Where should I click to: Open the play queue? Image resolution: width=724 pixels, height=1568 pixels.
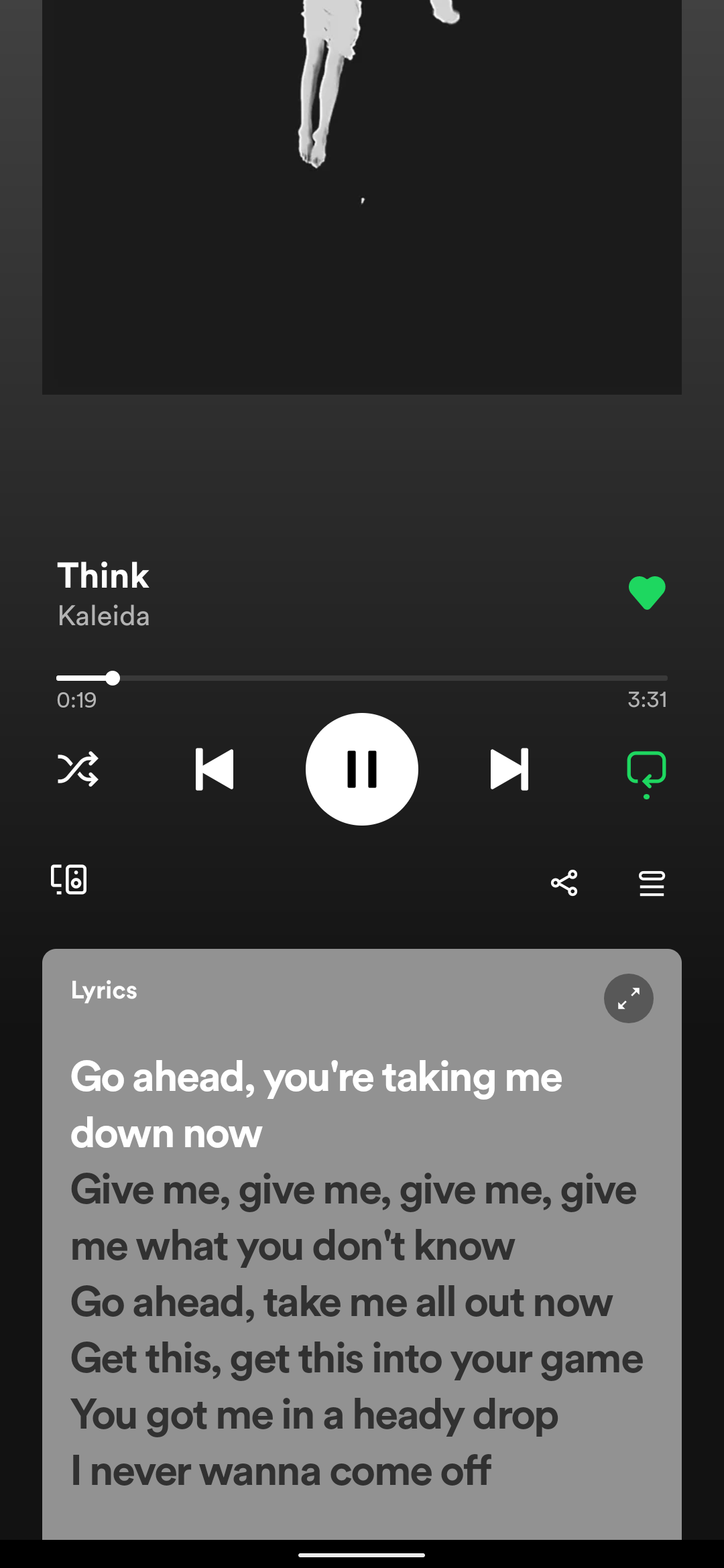point(652,883)
